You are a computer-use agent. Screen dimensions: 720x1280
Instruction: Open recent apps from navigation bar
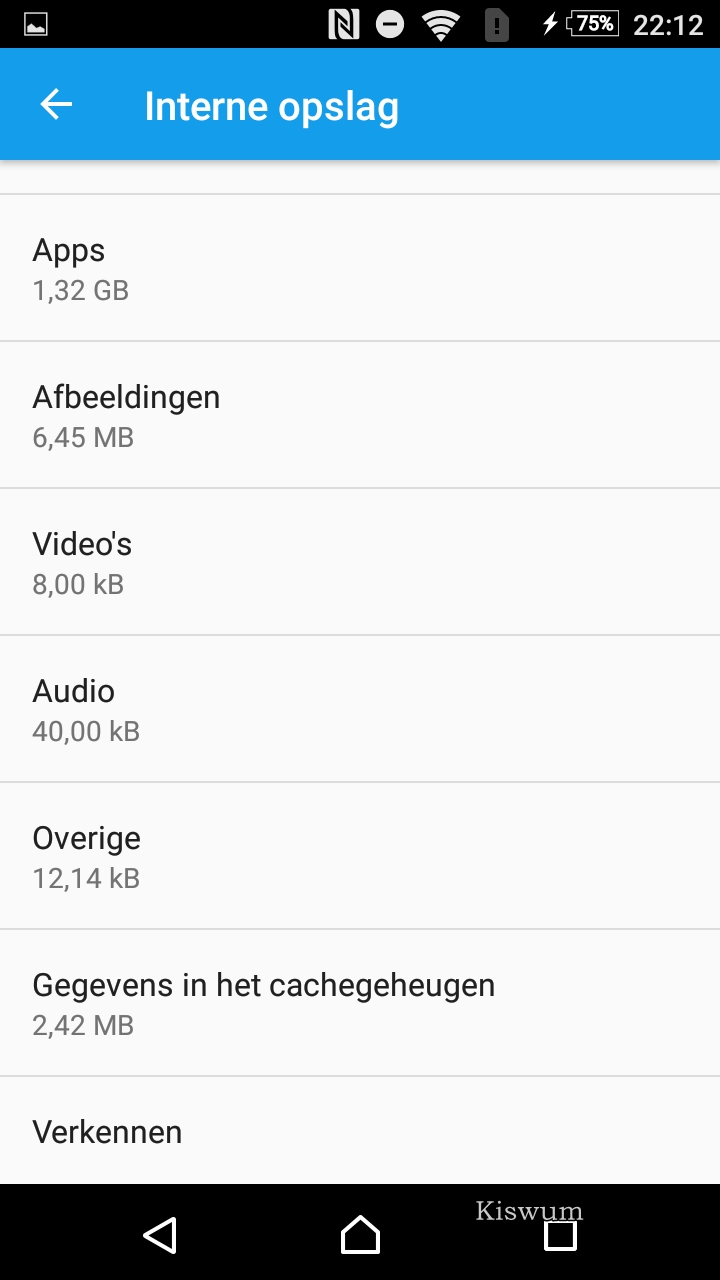coord(560,1235)
